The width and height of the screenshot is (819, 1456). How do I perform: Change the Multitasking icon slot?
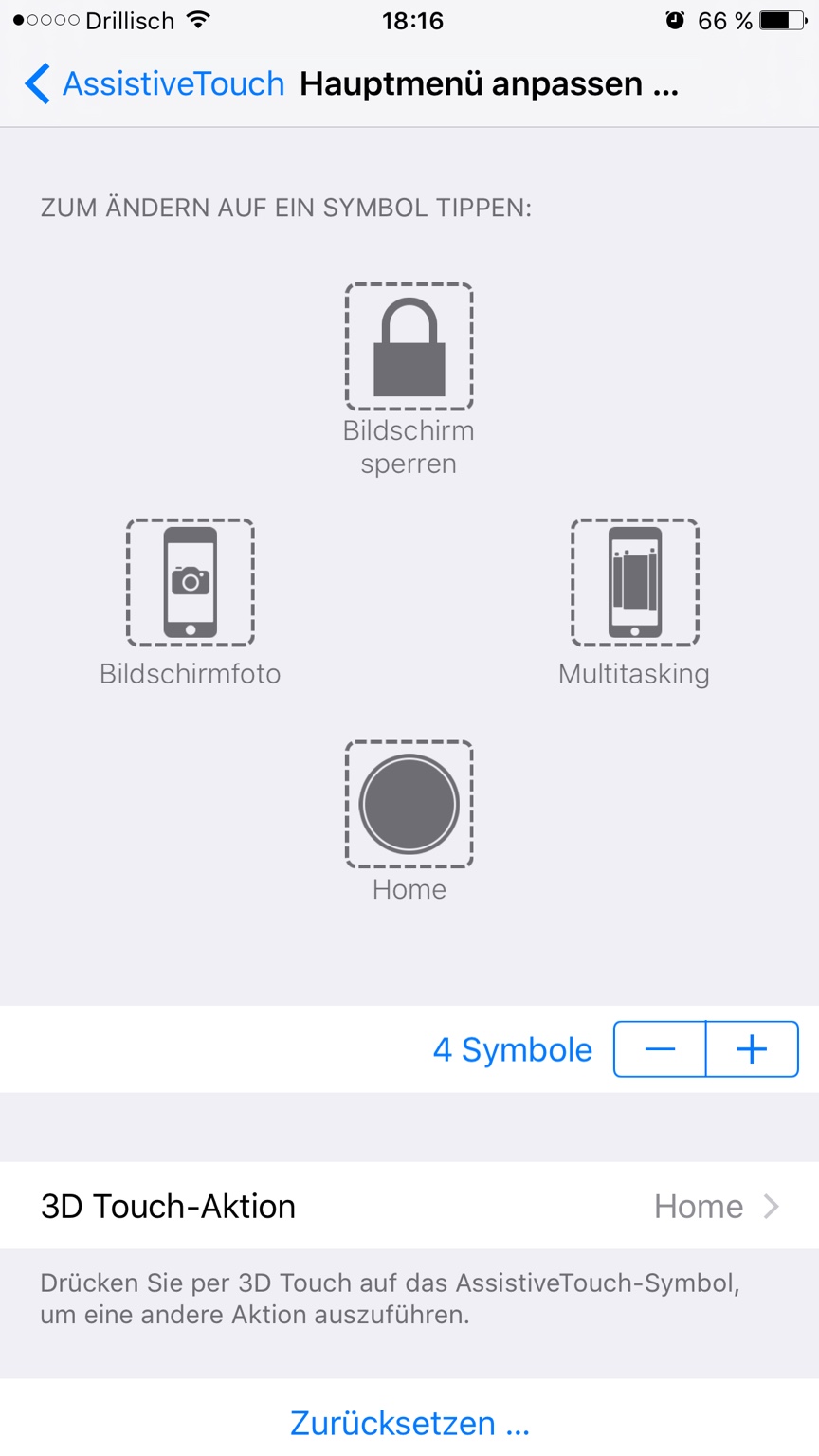(x=635, y=583)
